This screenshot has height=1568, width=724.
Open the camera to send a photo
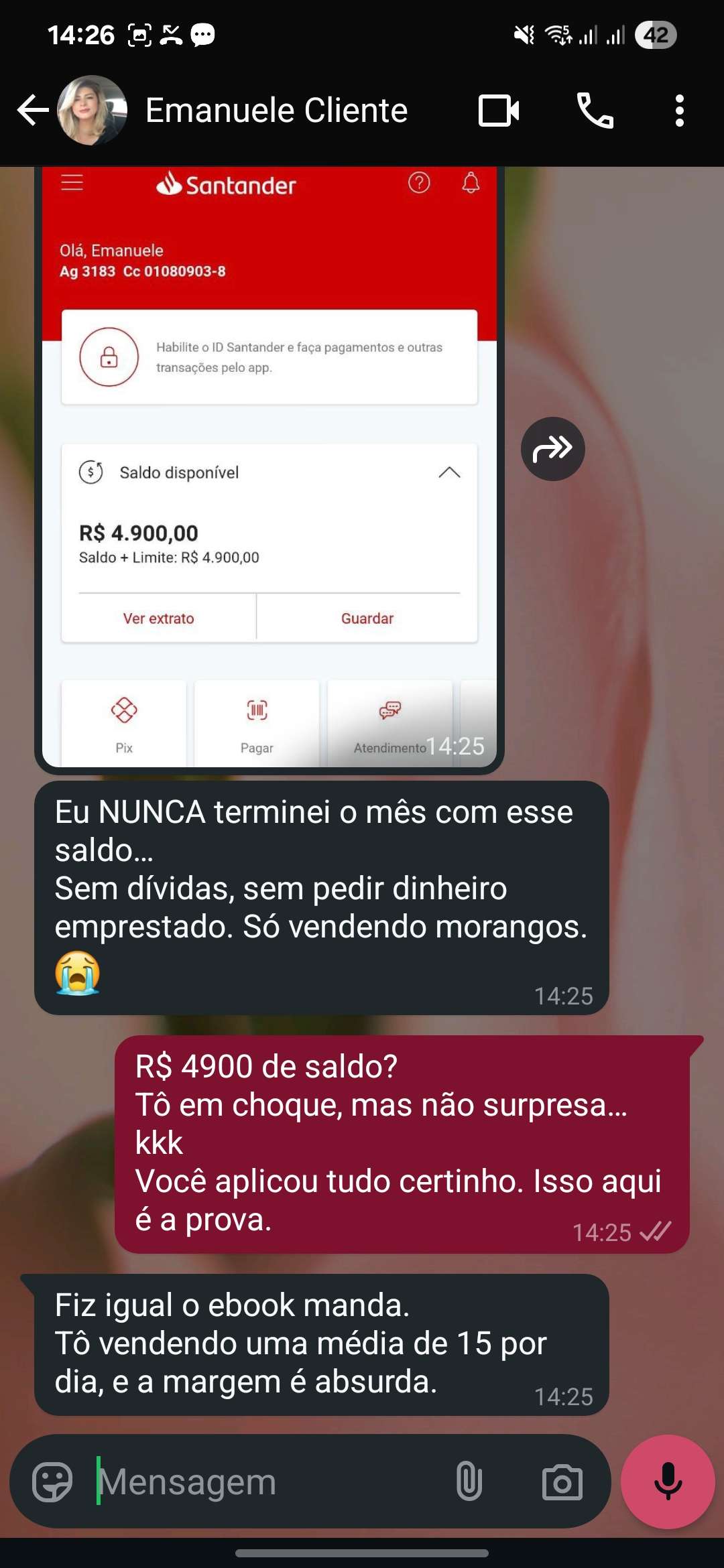coord(562,1482)
